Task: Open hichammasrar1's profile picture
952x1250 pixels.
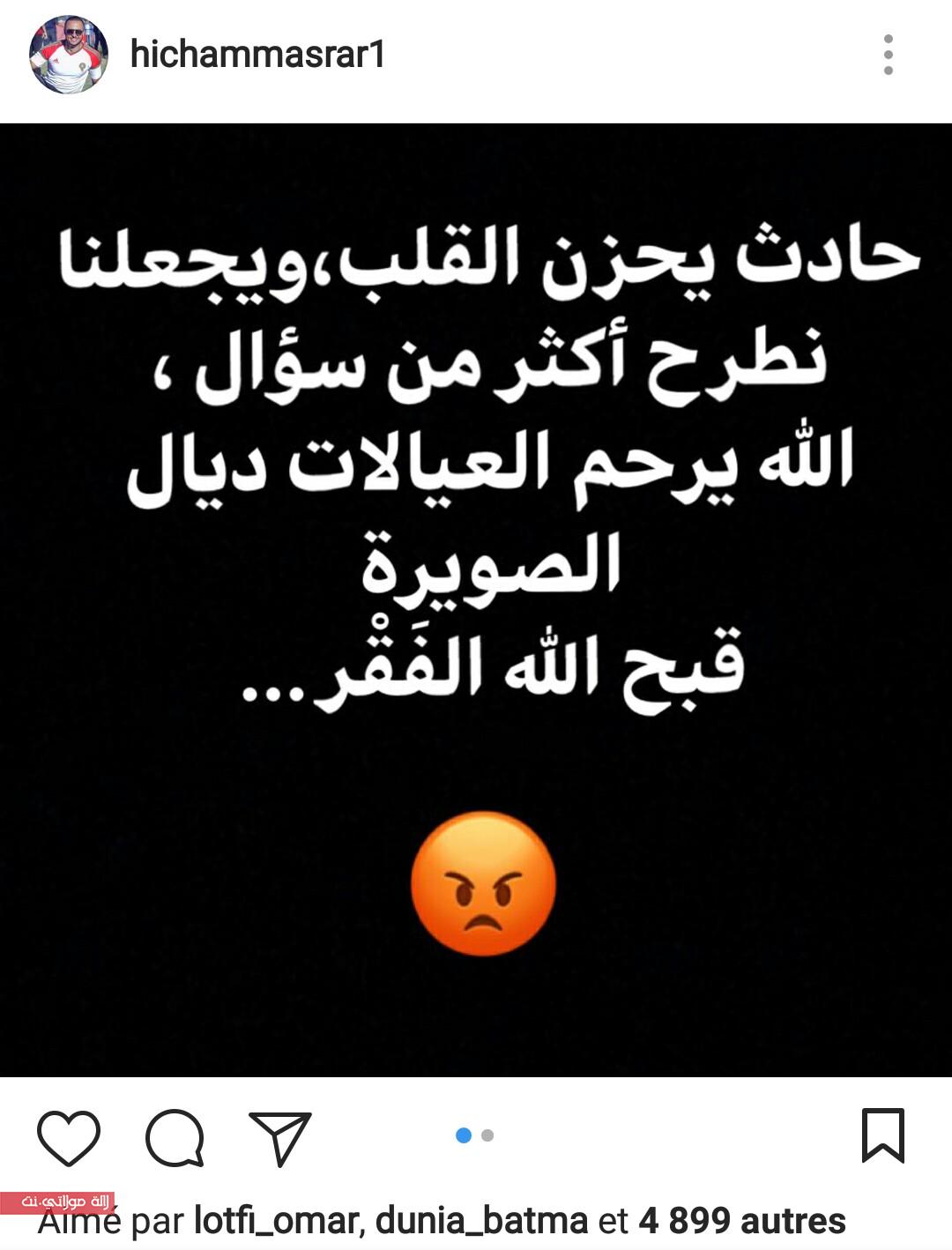Action: (69, 55)
